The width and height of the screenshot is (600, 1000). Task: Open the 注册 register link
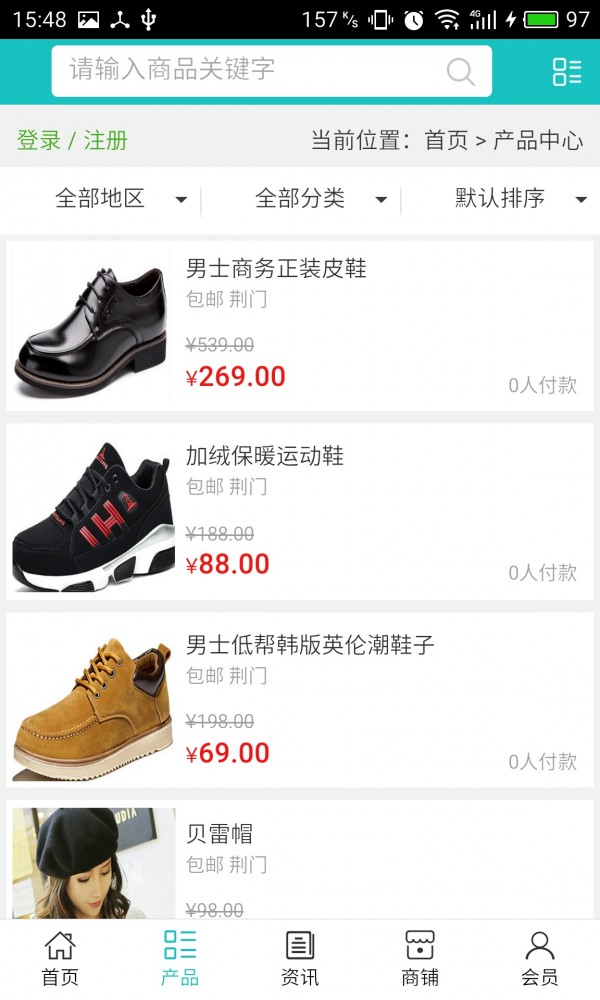[x=106, y=140]
